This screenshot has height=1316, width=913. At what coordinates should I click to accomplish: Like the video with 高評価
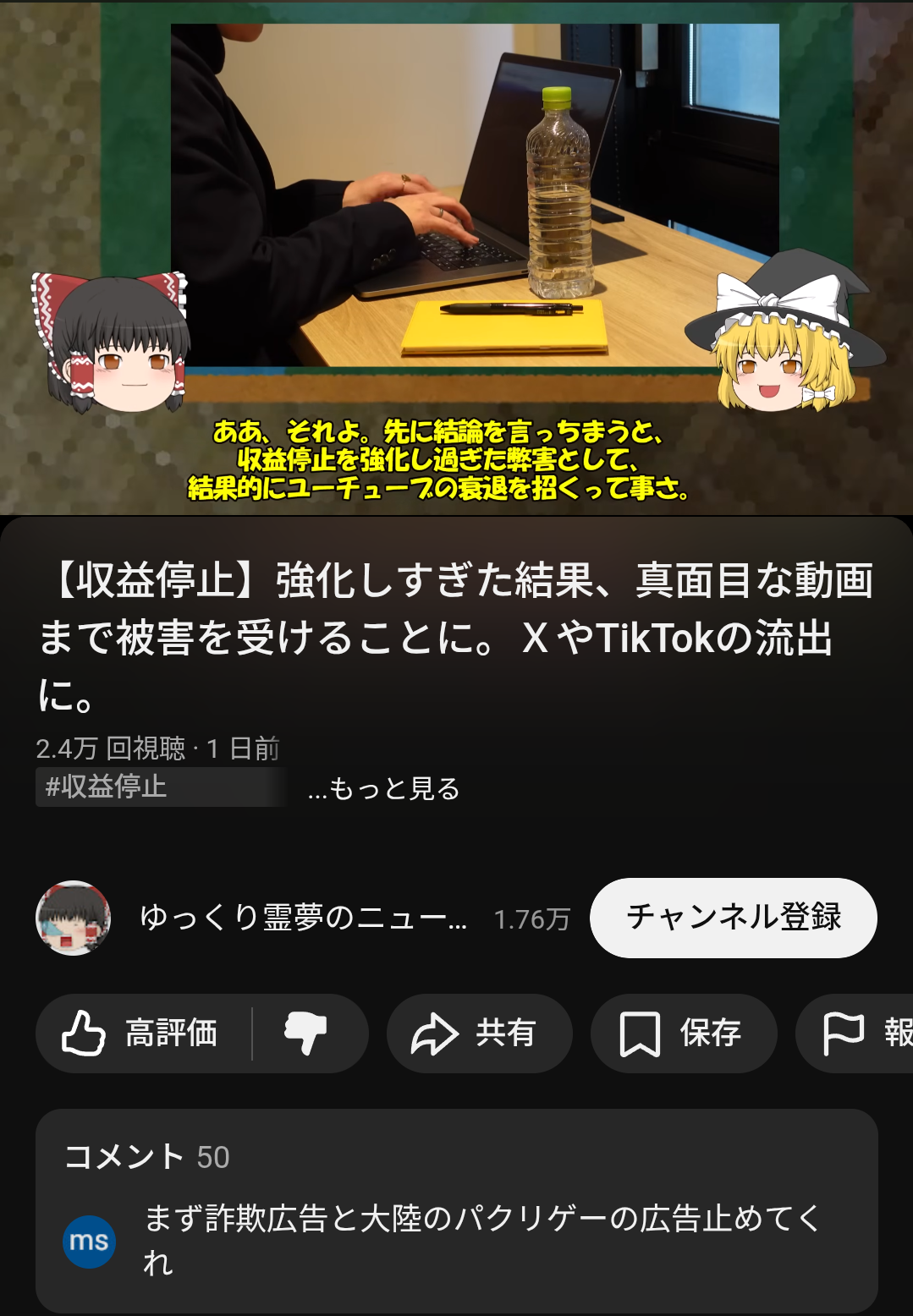142,1033
